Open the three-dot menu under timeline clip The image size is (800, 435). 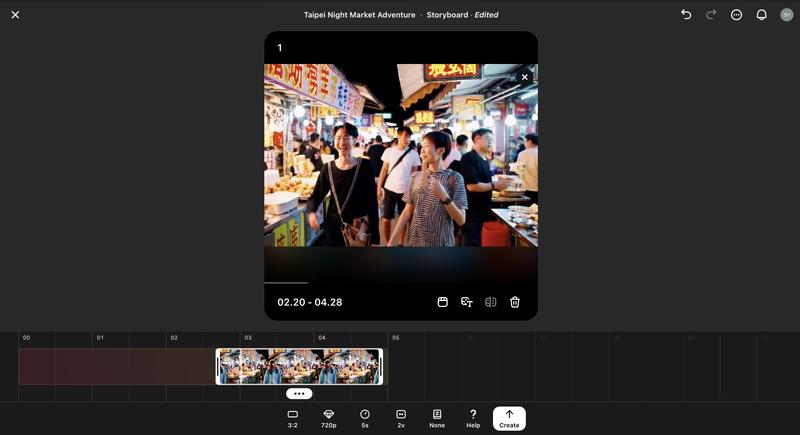(299, 394)
